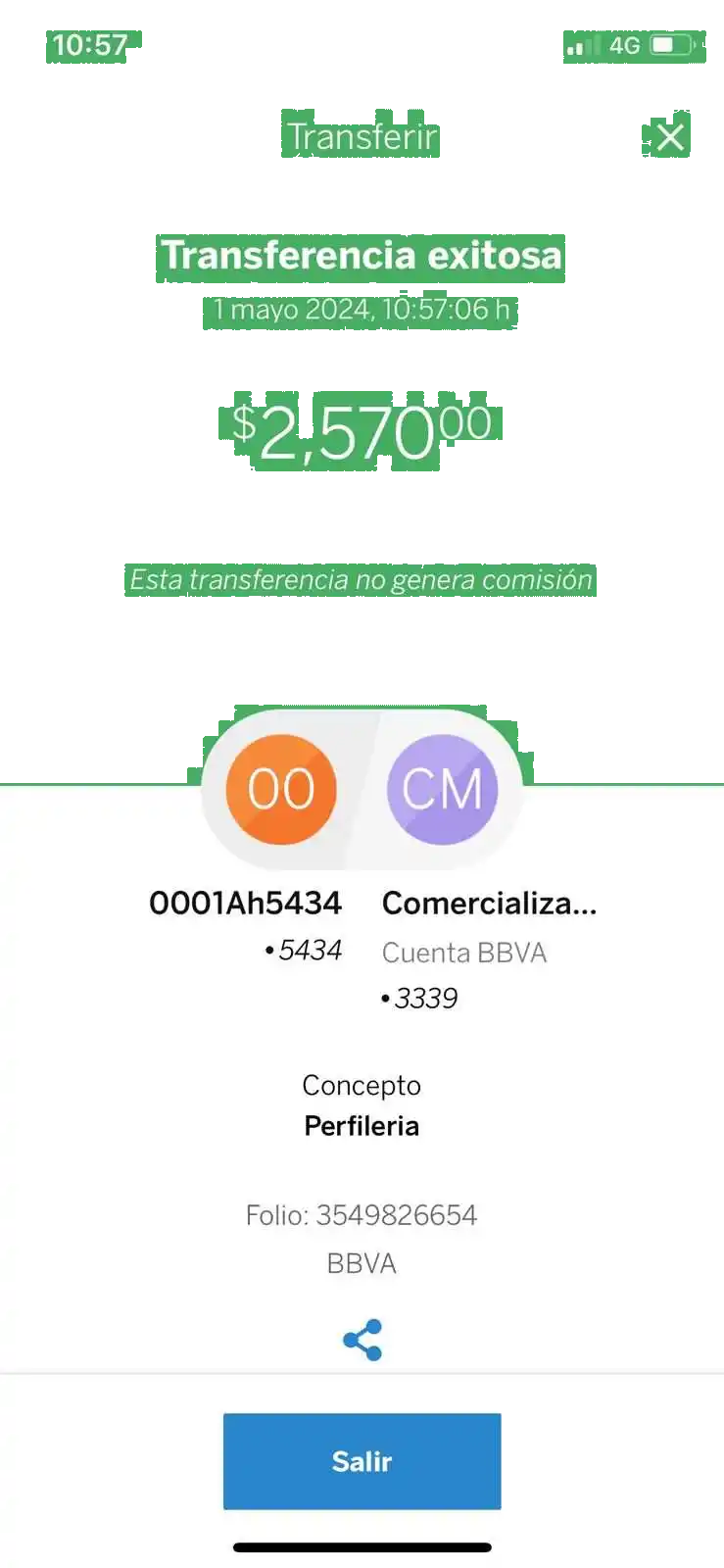724x1568 pixels.
Task: Share the transfer receipt
Action: pyautogui.click(x=362, y=1340)
